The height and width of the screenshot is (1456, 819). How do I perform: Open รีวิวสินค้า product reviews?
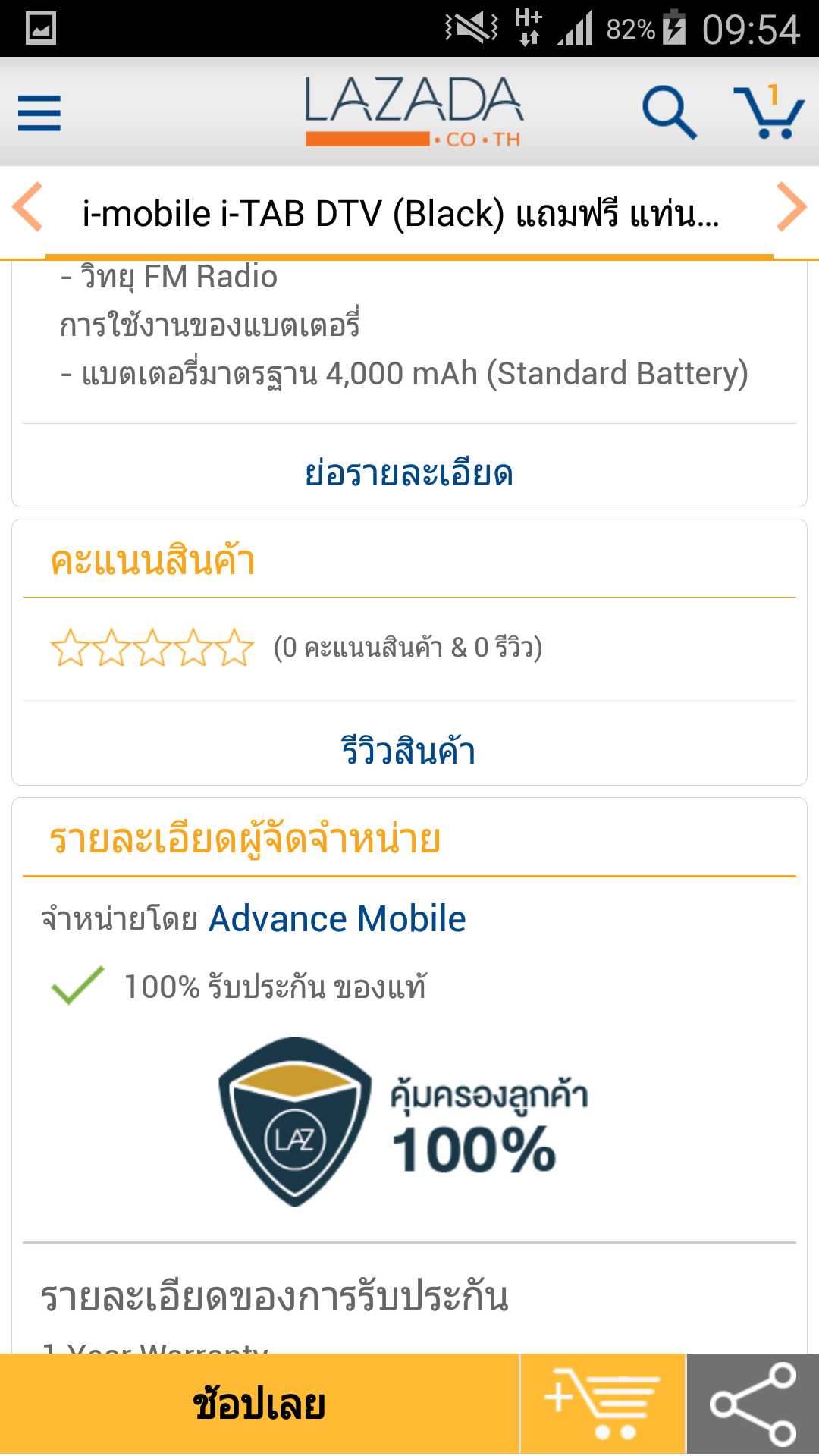click(409, 751)
